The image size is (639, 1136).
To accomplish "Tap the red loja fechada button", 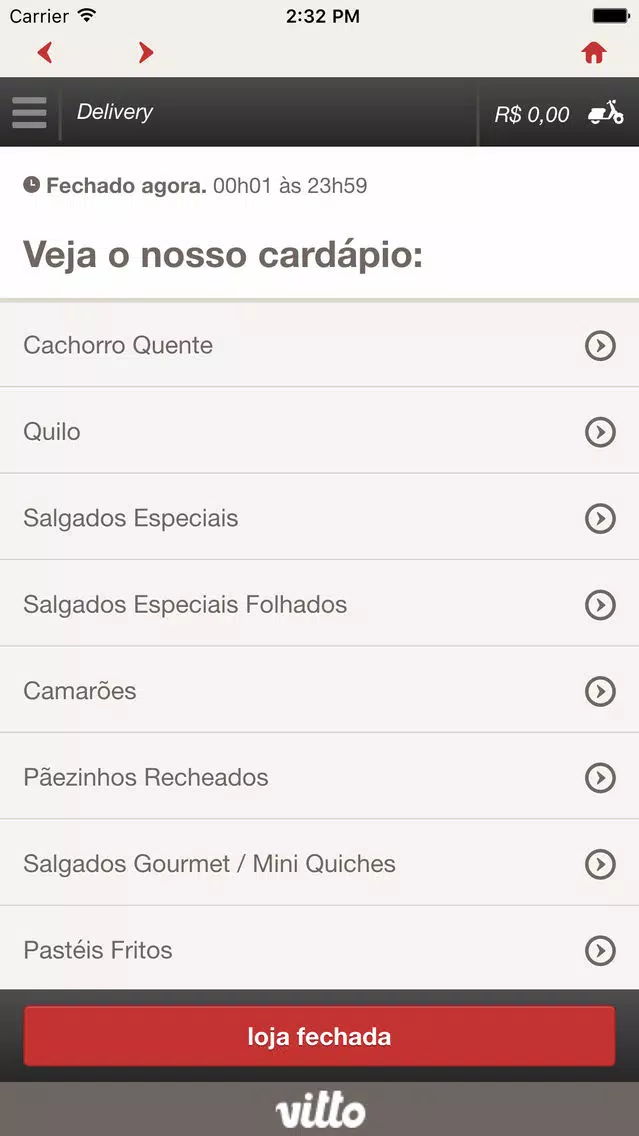I will (320, 1036).
